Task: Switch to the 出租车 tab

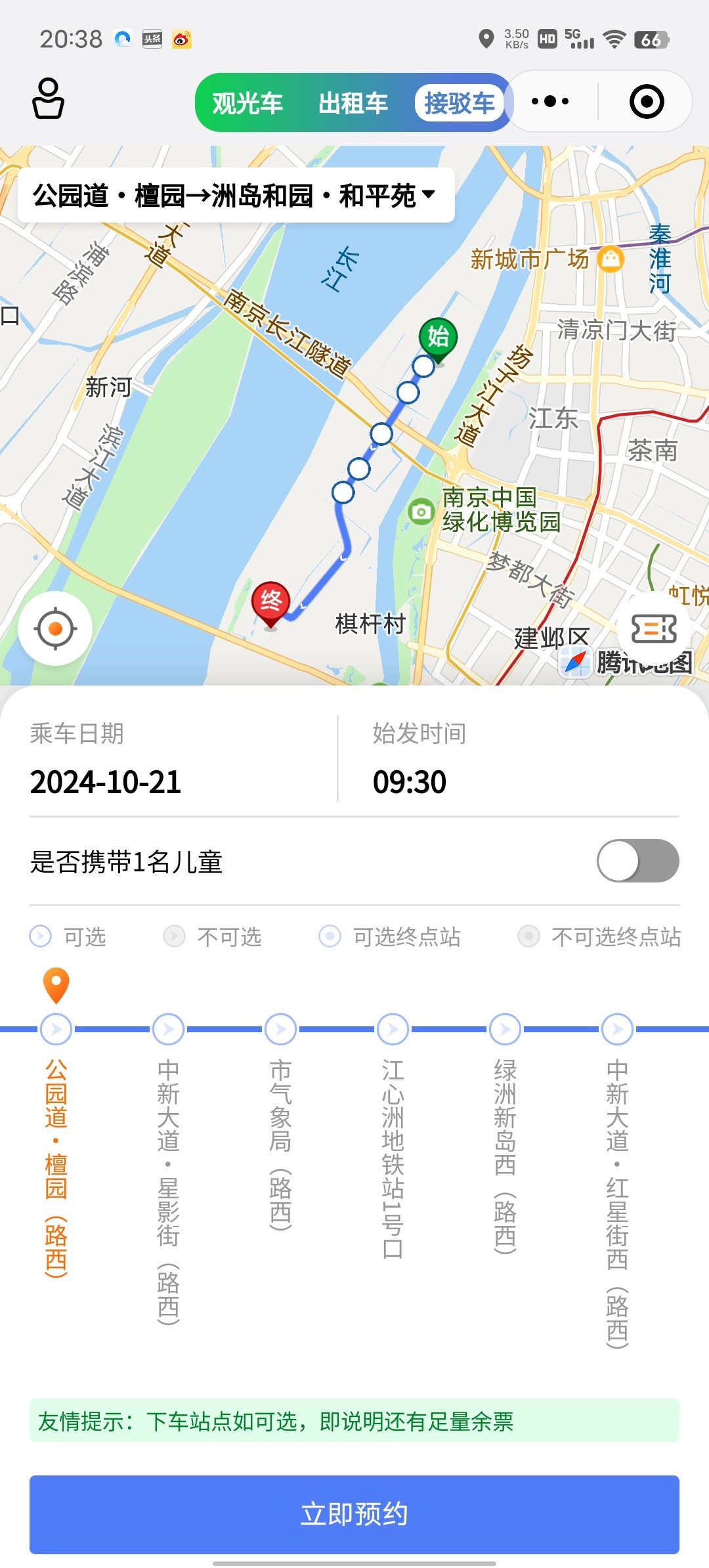Action: click(353, 103)
